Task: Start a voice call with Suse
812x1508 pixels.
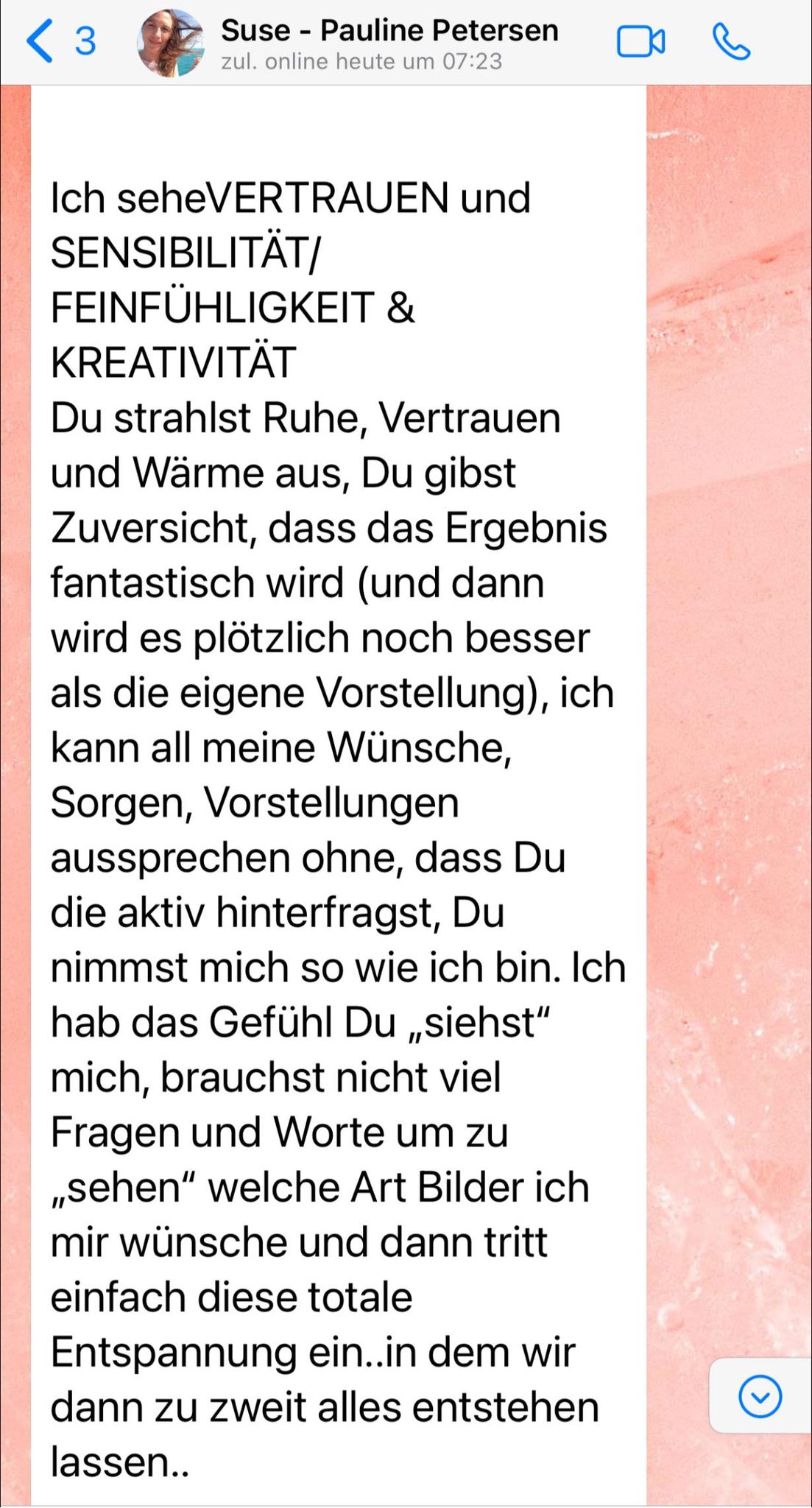Action: point(731,42)
